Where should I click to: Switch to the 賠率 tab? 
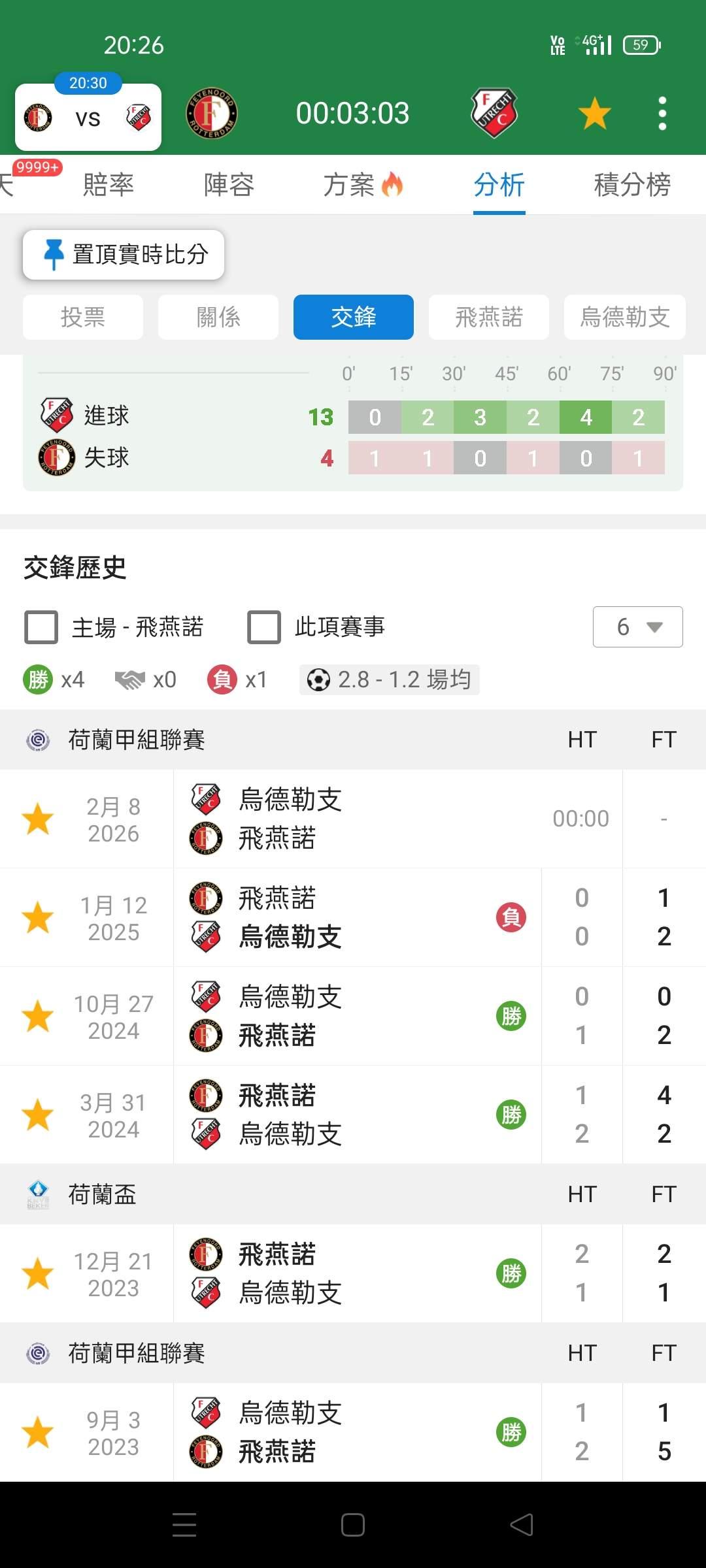[109, 184]
